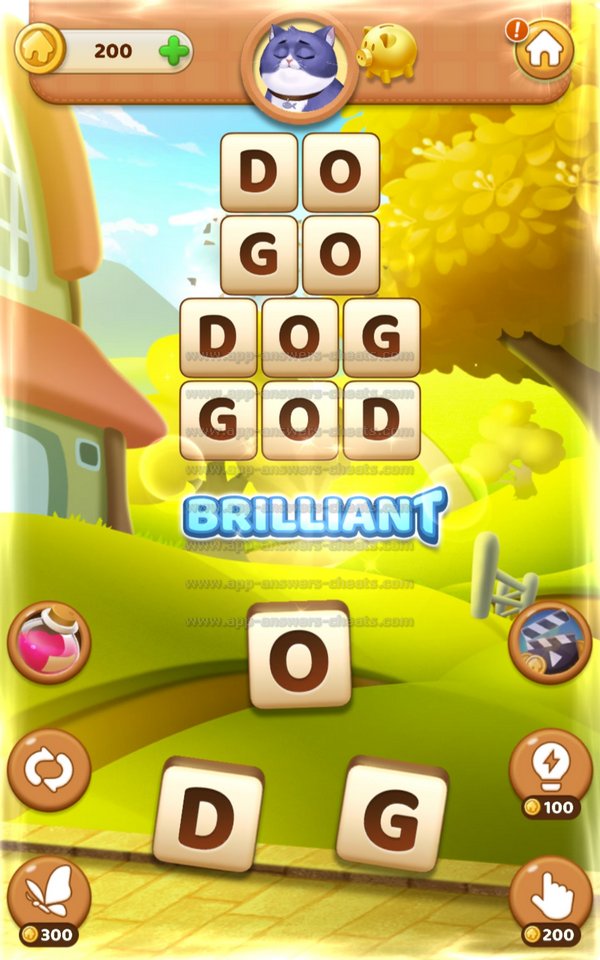
Task: Use the lightbulb hint for 100 coins
Action: (549, 772)
